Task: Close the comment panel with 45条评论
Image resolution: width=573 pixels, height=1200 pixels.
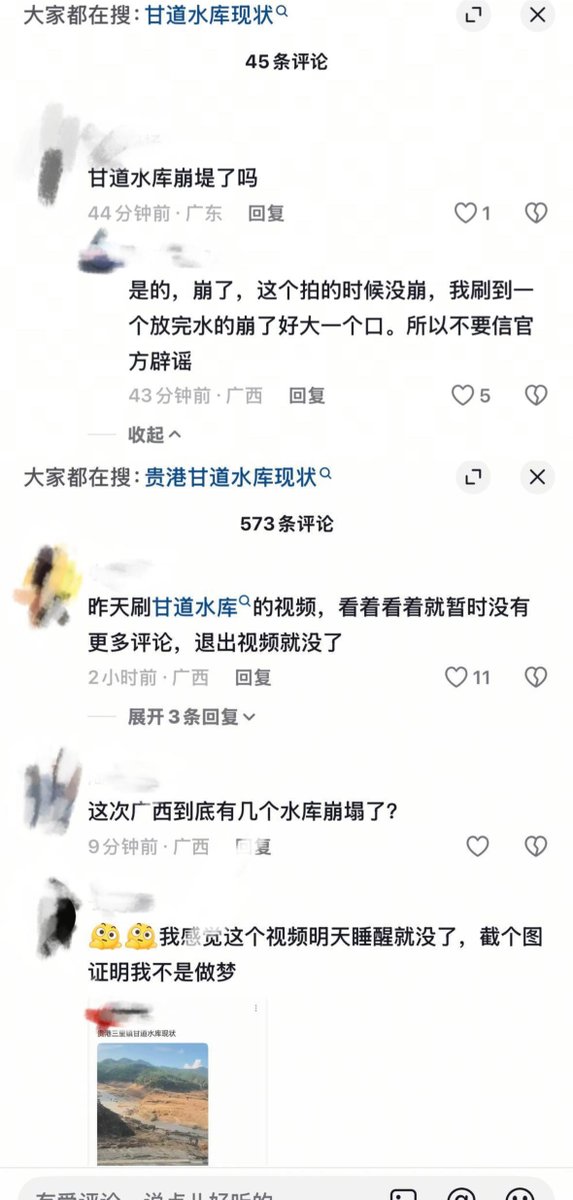Action: 537,15
